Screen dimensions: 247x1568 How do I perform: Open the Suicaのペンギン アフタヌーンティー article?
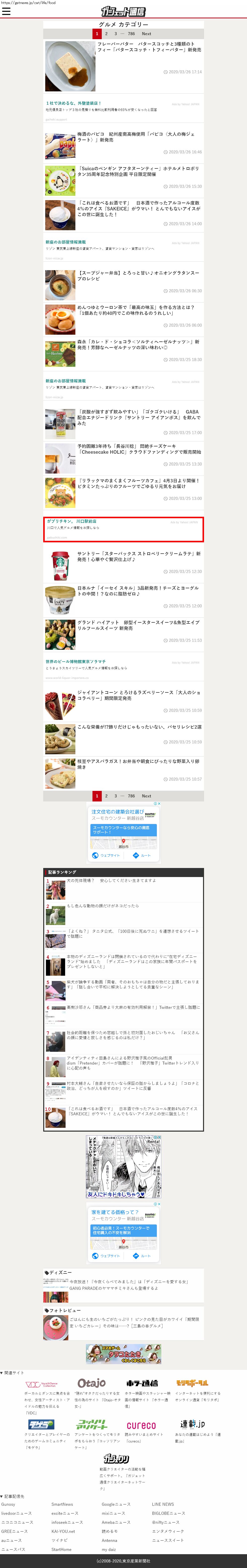138,171
